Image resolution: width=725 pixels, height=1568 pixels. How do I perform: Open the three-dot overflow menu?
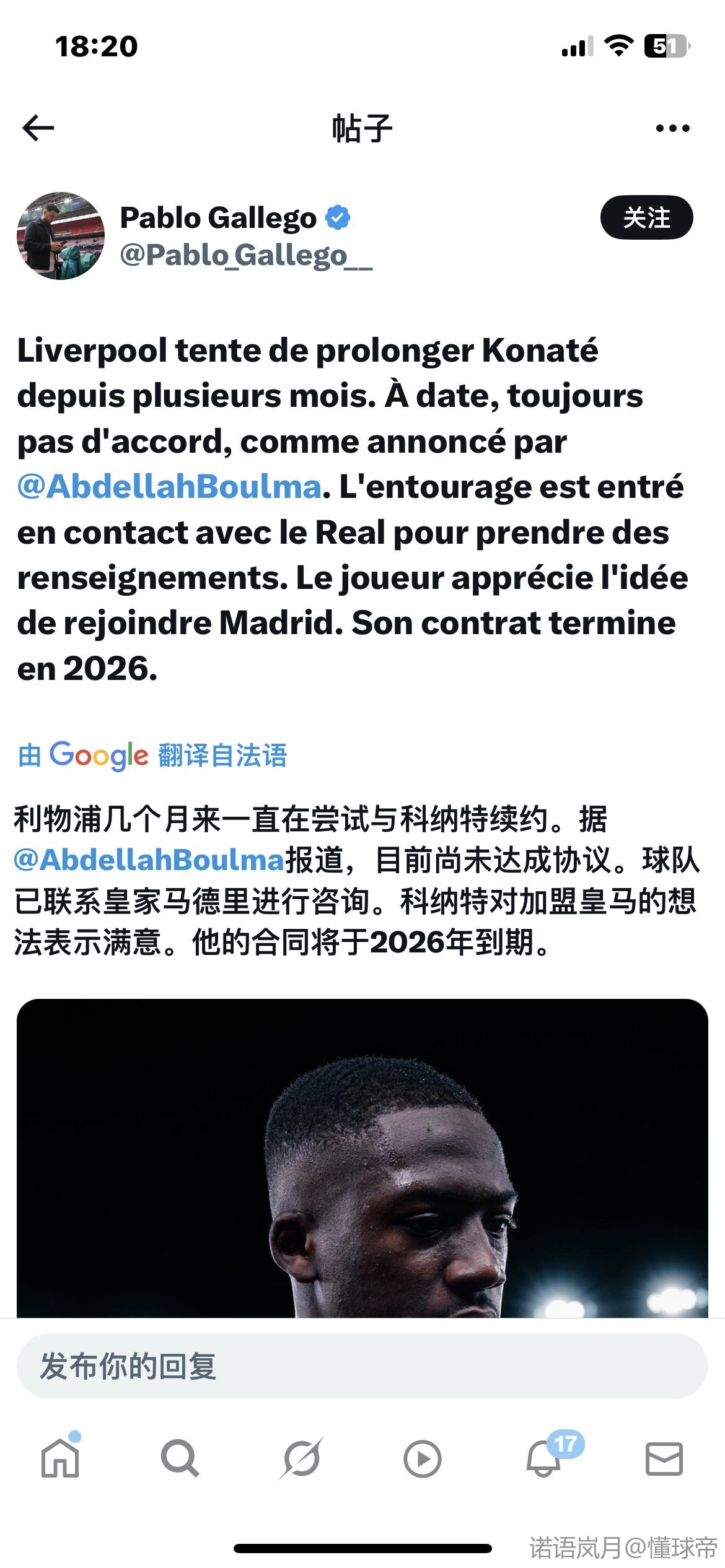click(672, 128)
